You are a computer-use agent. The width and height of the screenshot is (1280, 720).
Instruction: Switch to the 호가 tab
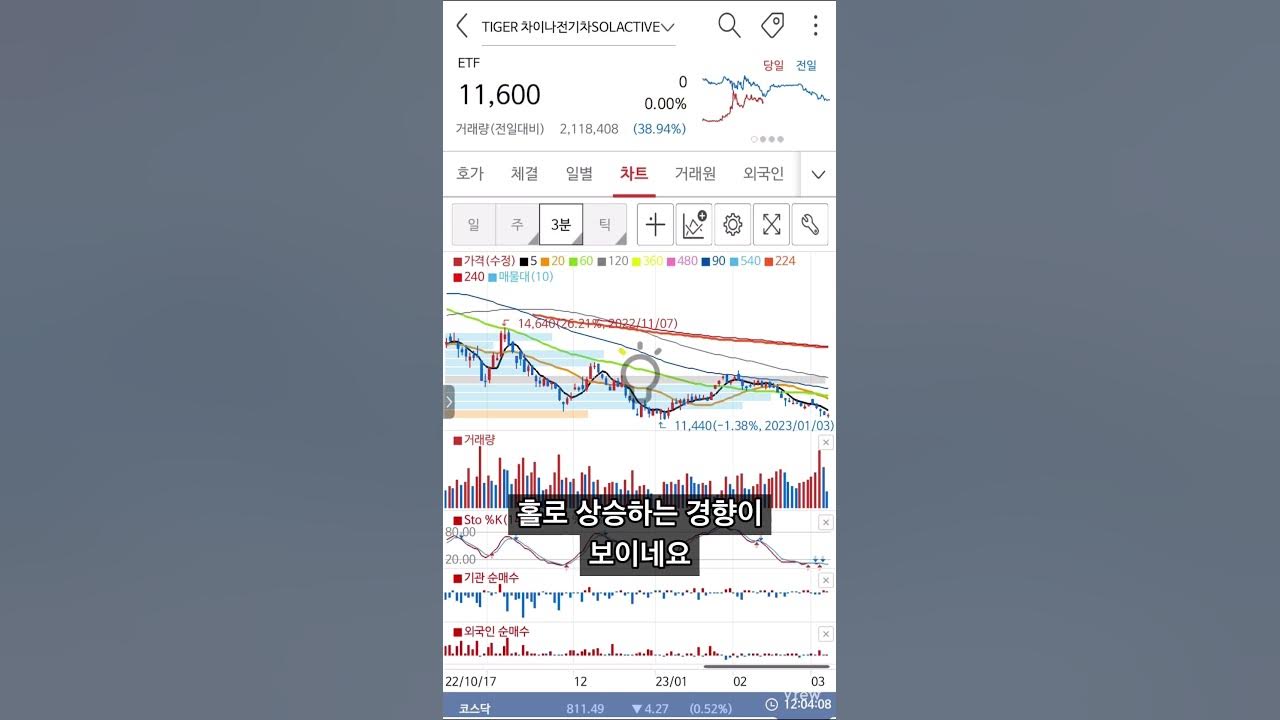click(x=470, y=174)
